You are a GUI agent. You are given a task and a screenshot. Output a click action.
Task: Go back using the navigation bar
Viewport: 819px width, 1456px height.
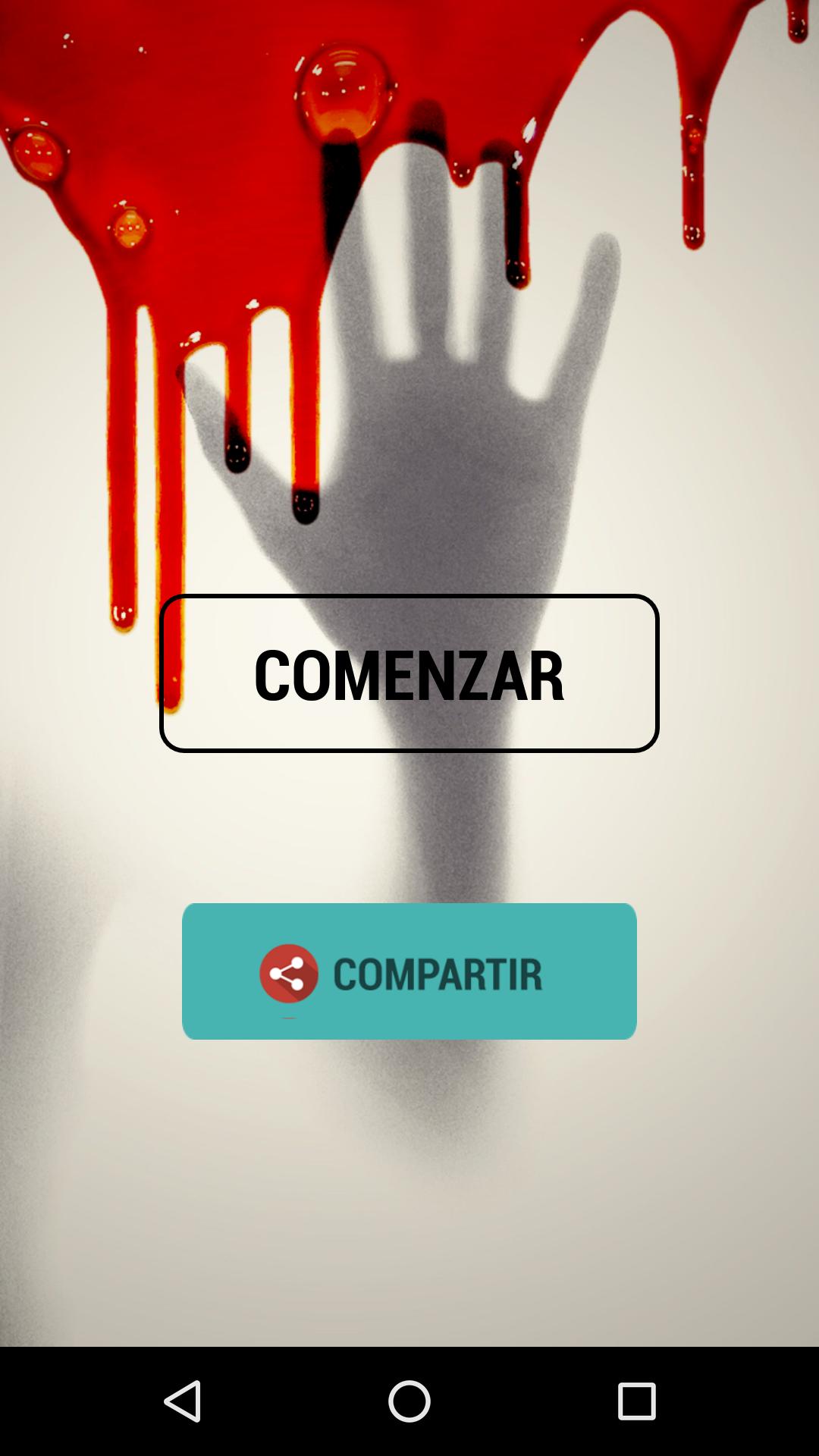pos(183,1401)
